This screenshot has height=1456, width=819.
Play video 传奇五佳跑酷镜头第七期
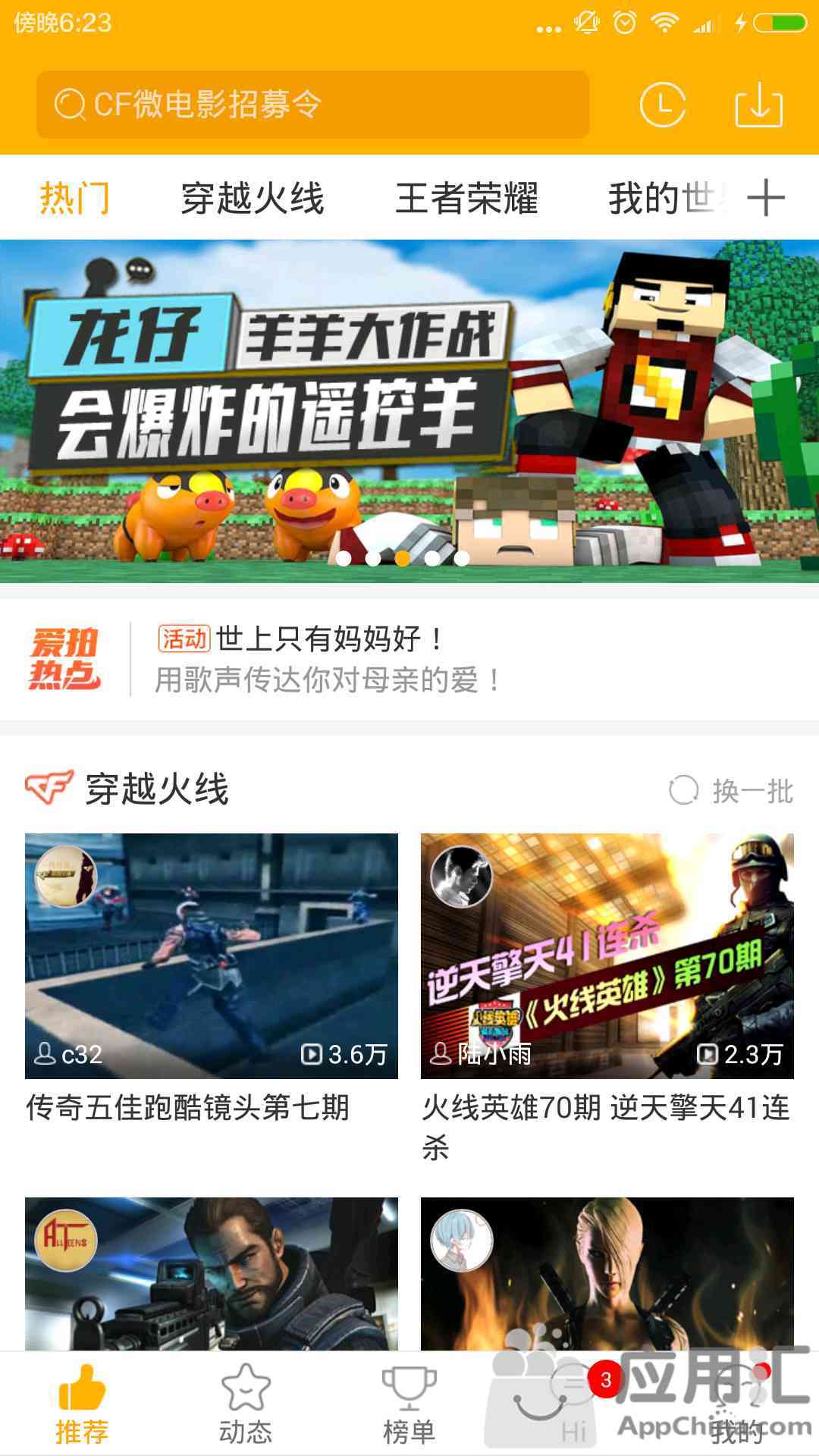coord(212,955)
